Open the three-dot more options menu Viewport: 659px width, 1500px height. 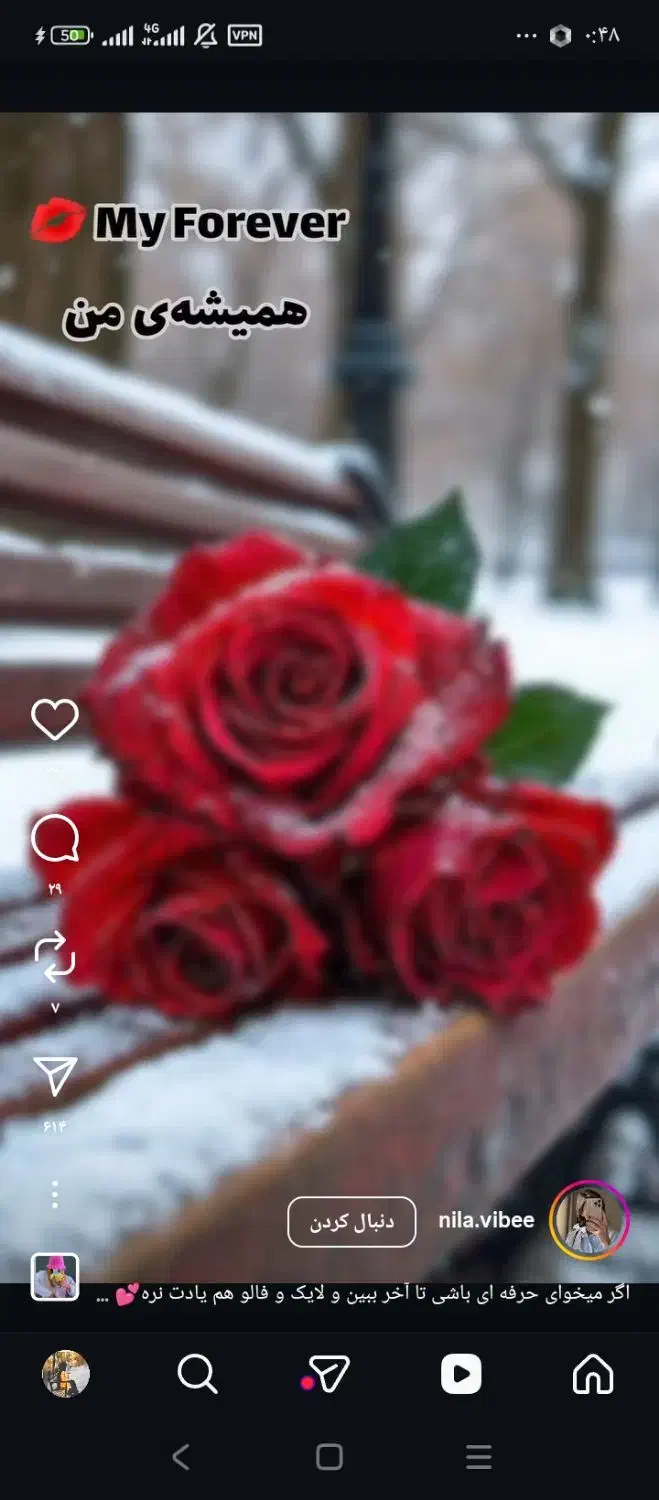55,1194
